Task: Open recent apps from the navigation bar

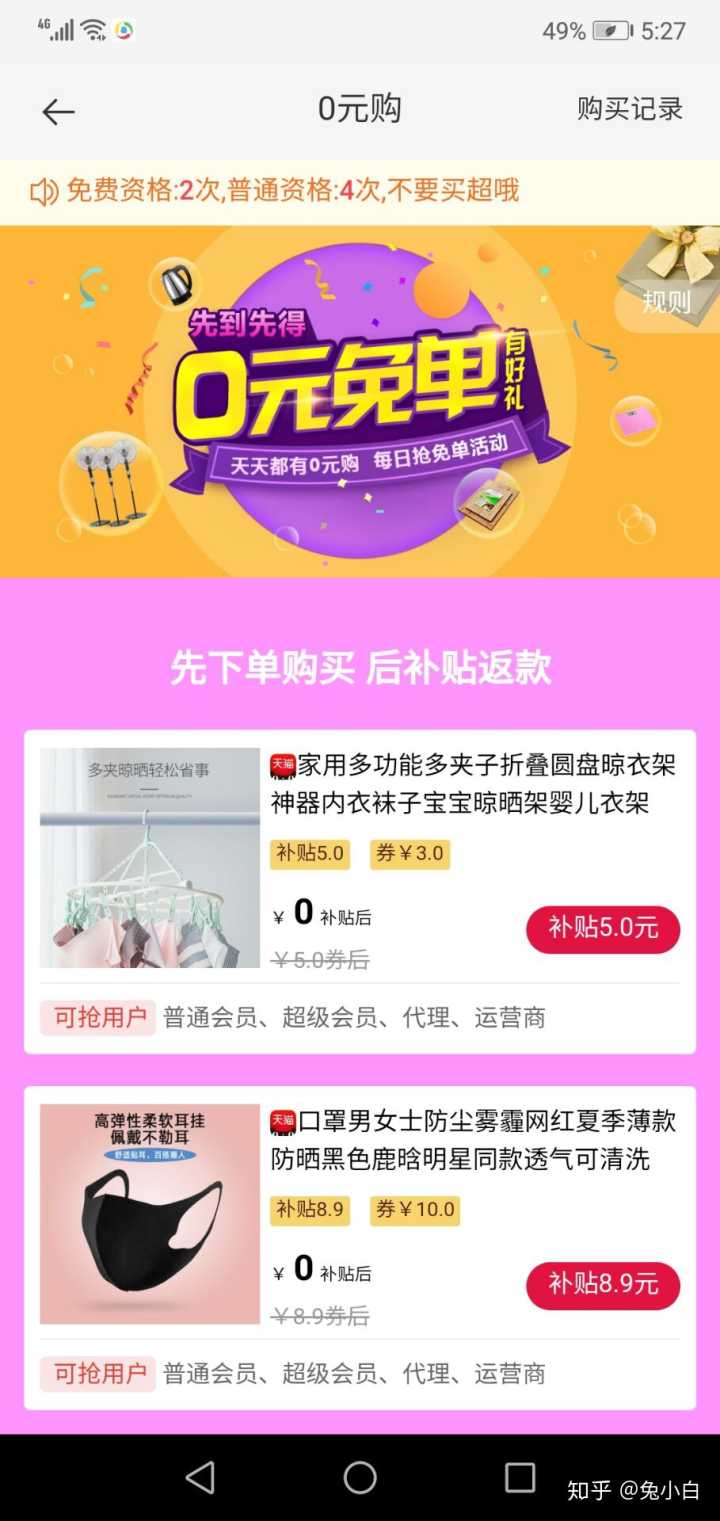Action: pyautogui.click(x=520, y=1477)
